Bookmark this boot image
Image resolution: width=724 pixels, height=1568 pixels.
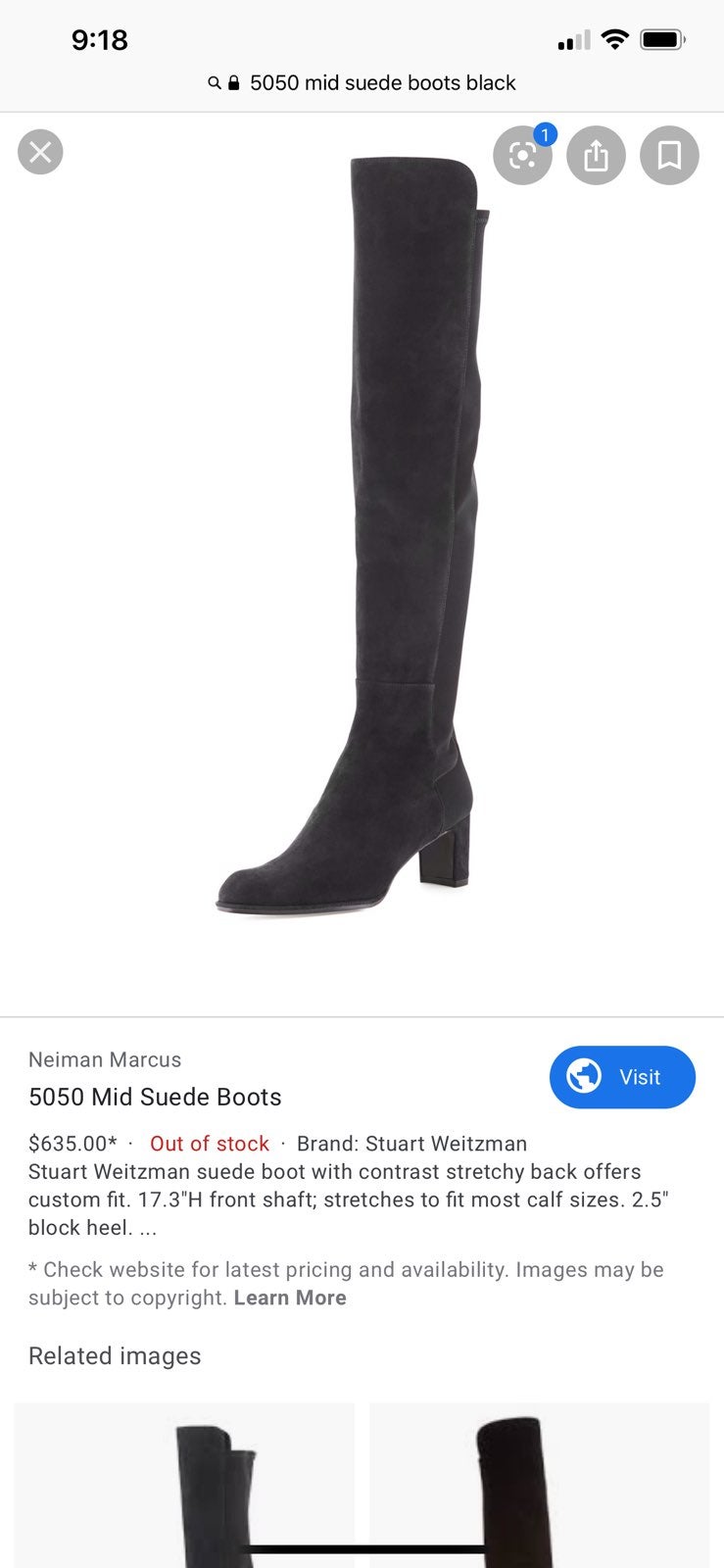(669, 155)
